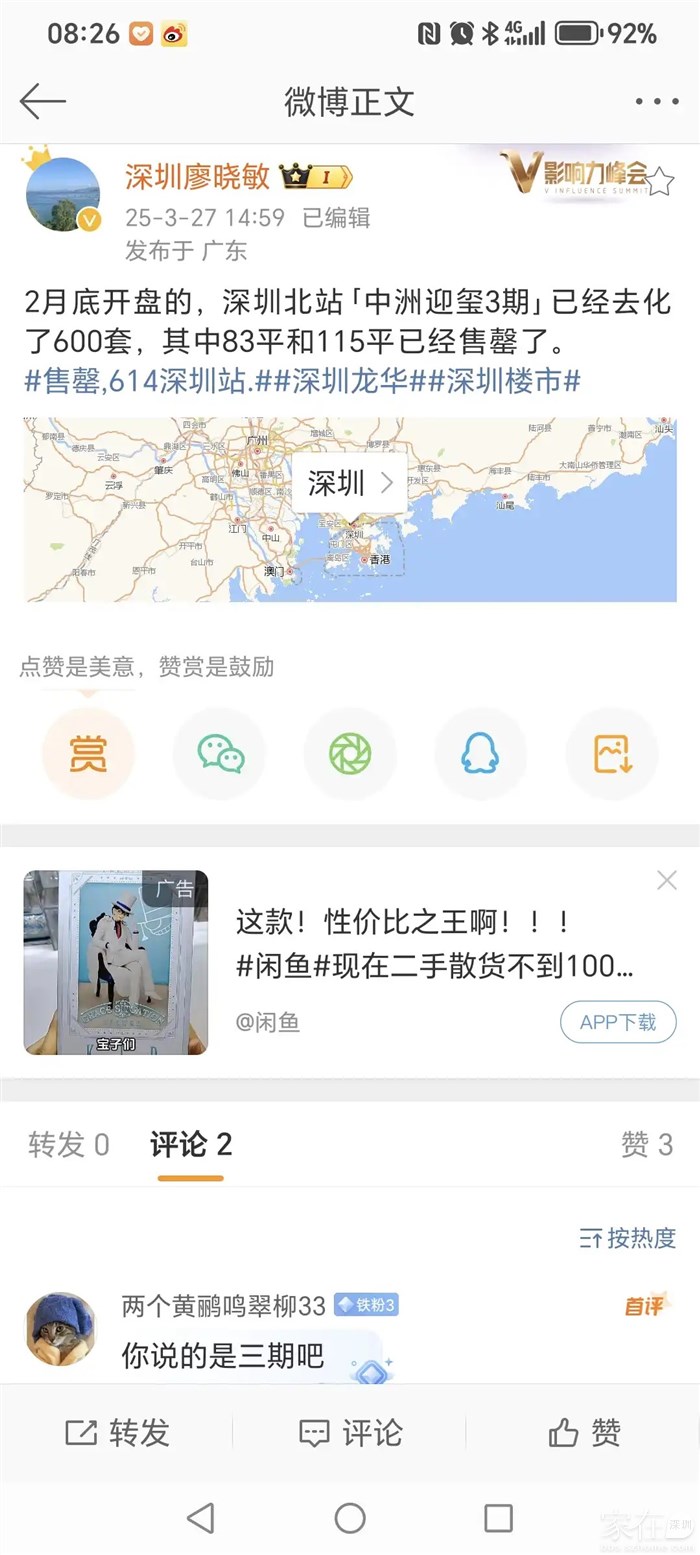Image resolution: width=700 pixels, height=1555 pixels.
Task: Dismiss the 闲鱼 advertisement
Action: click(667, 880)
